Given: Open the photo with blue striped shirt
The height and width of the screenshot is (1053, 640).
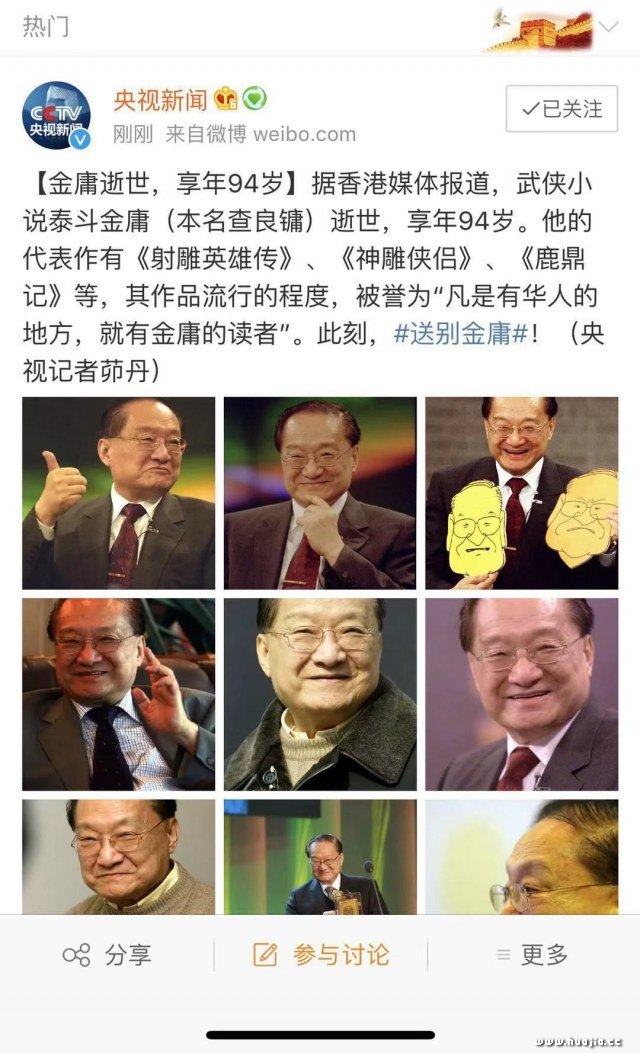Looking at the screenshot, I should coord(118,694).
